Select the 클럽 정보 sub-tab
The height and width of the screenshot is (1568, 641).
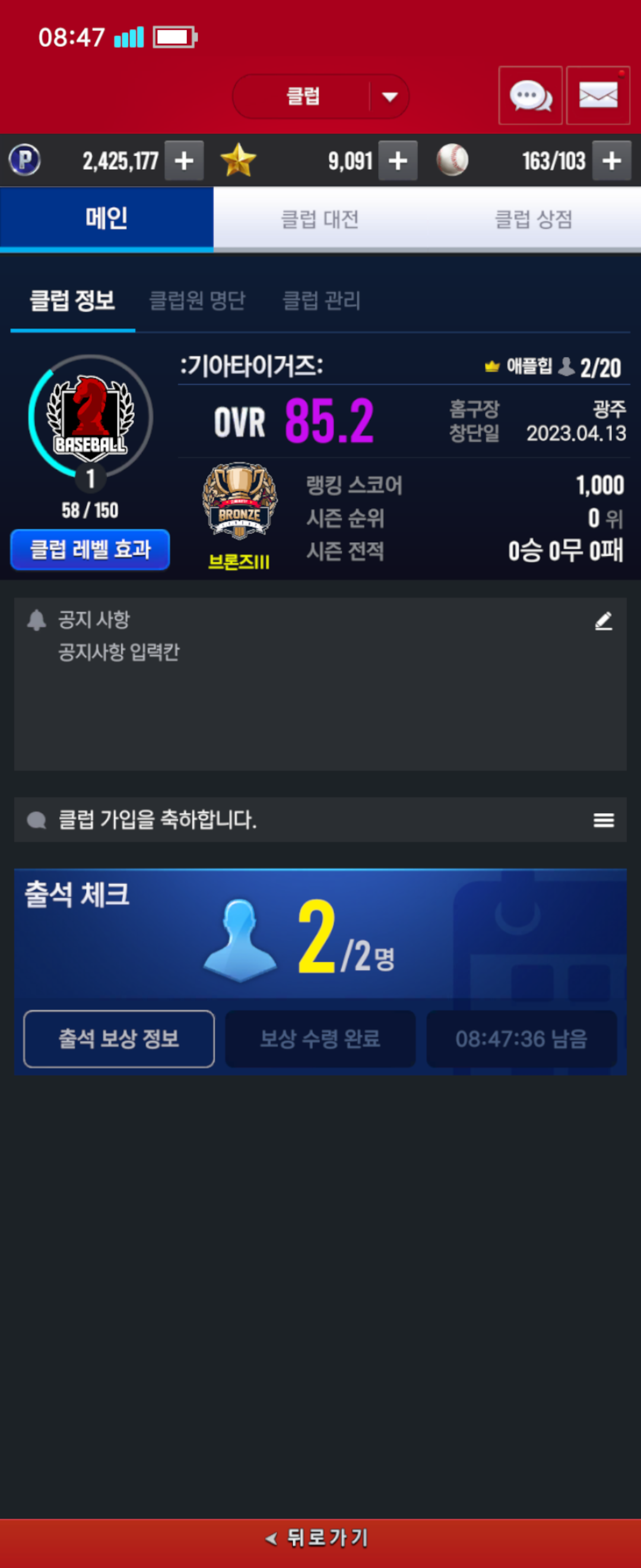pos(72,300)
